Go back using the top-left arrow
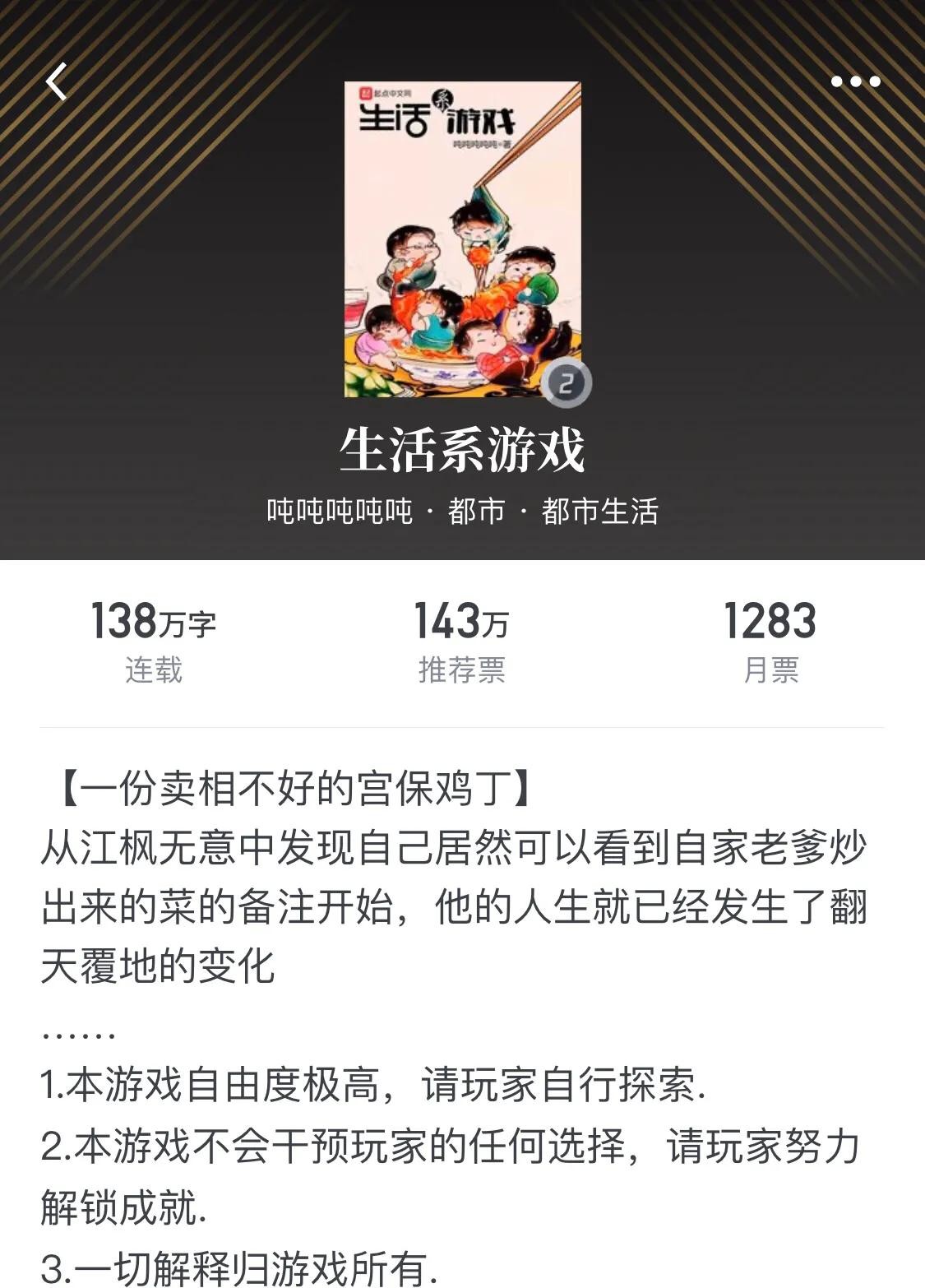The image size is (925, 1288). (x=56, y=82)
